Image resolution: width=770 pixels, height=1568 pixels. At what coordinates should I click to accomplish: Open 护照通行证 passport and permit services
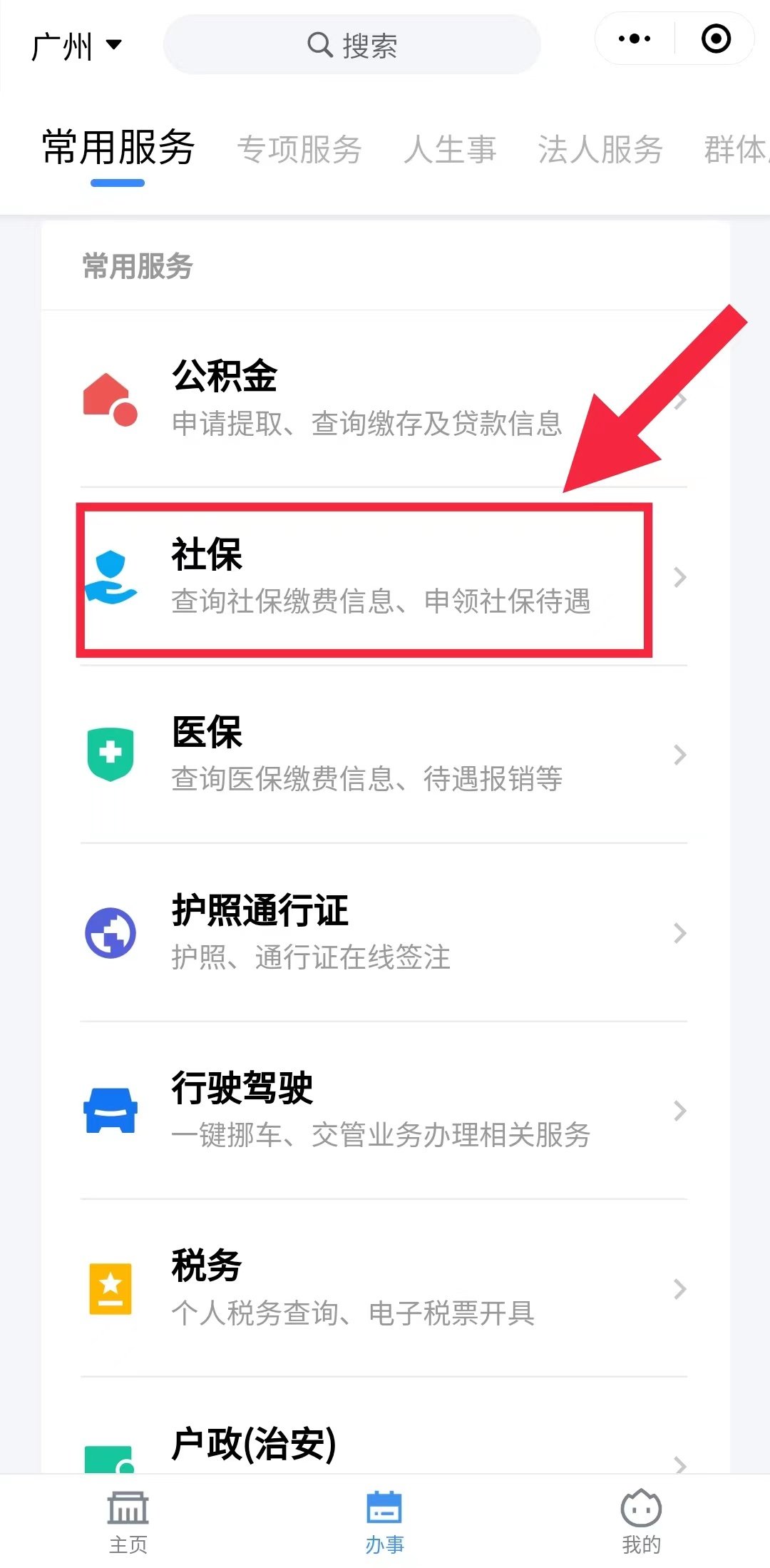(384, 932)
